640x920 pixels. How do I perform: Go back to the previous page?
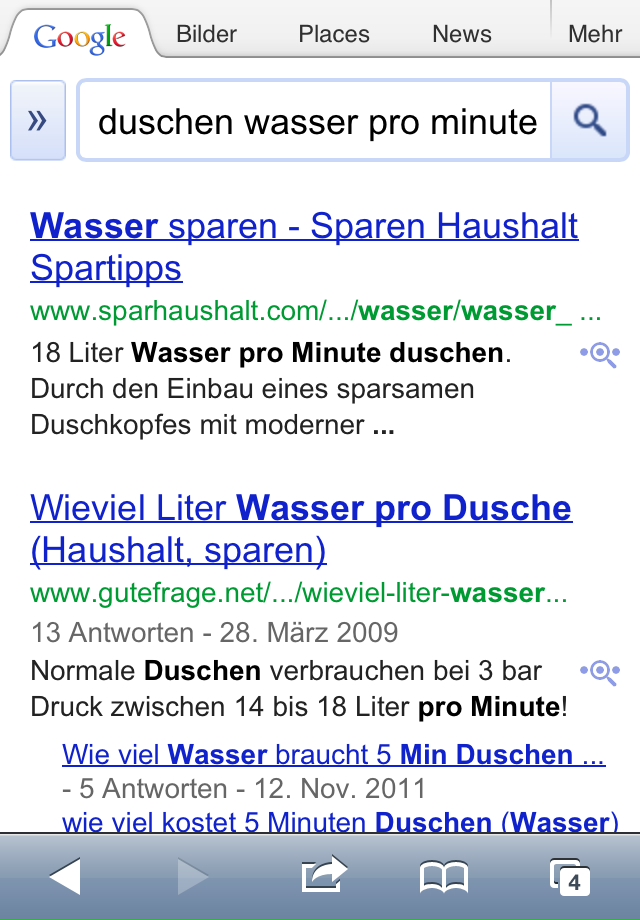pos(64,877)
